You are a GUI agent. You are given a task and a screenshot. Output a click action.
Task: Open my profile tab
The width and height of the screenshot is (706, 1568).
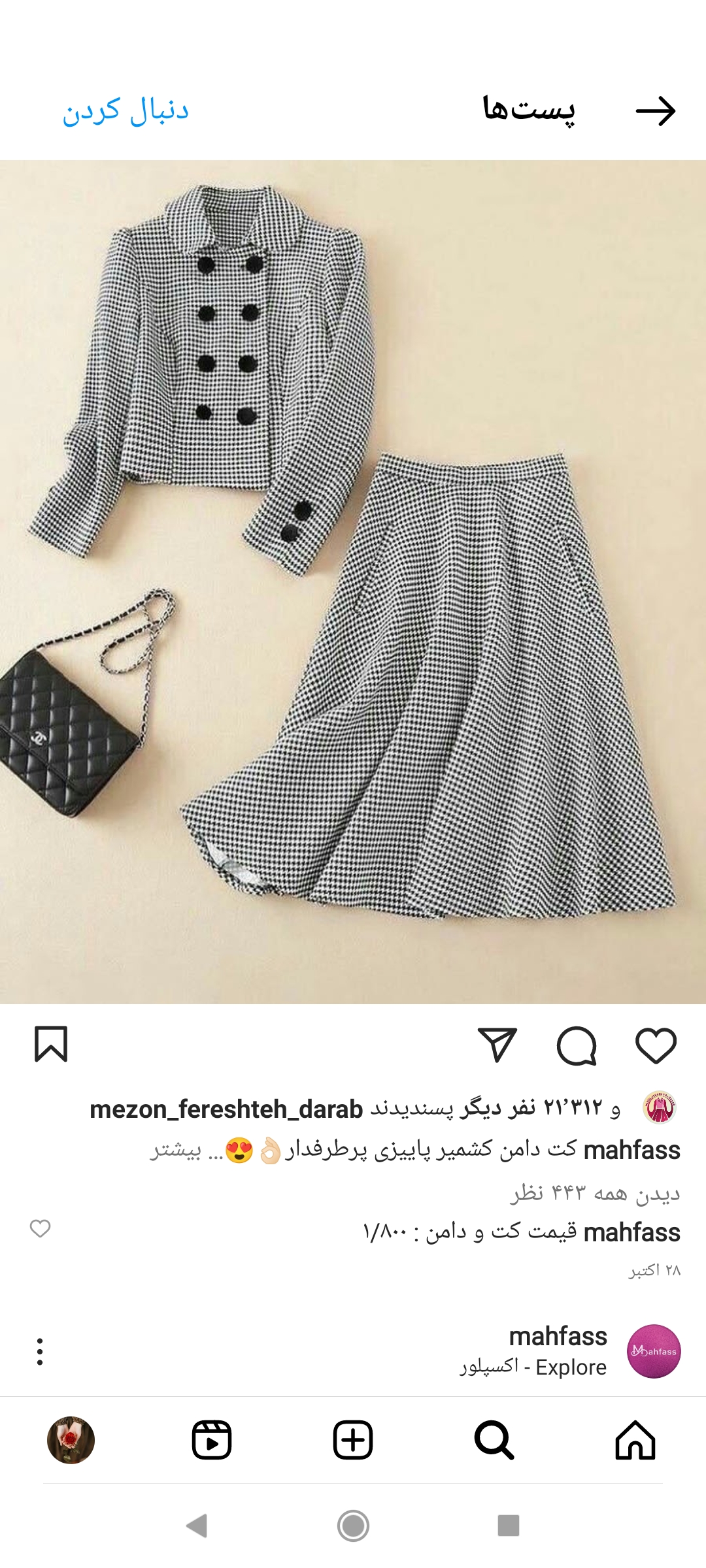pyautogui.click(x=71, y=1440)
